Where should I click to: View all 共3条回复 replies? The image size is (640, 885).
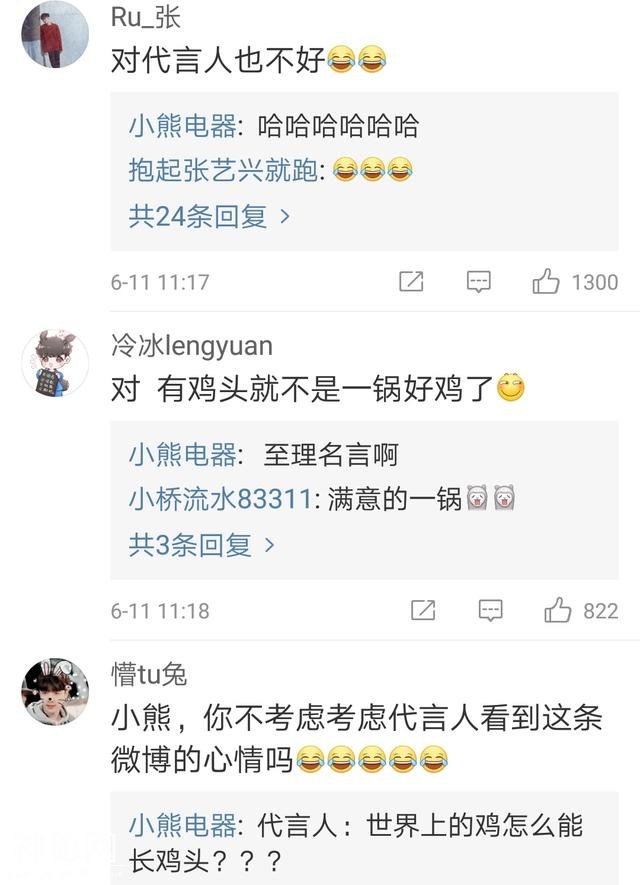point(201,545)
